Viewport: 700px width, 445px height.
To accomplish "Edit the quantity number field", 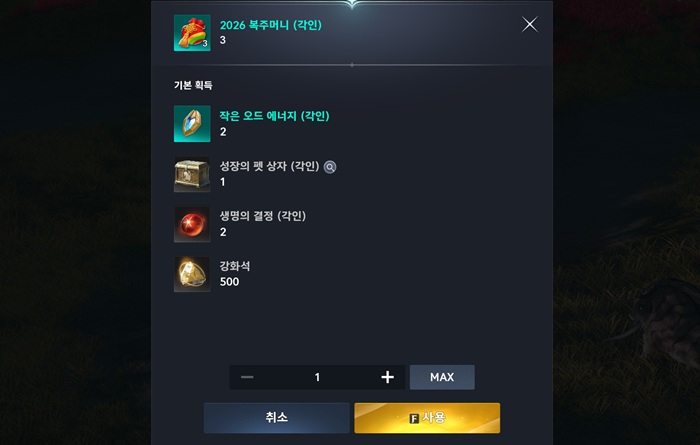I will pos(317,377).
